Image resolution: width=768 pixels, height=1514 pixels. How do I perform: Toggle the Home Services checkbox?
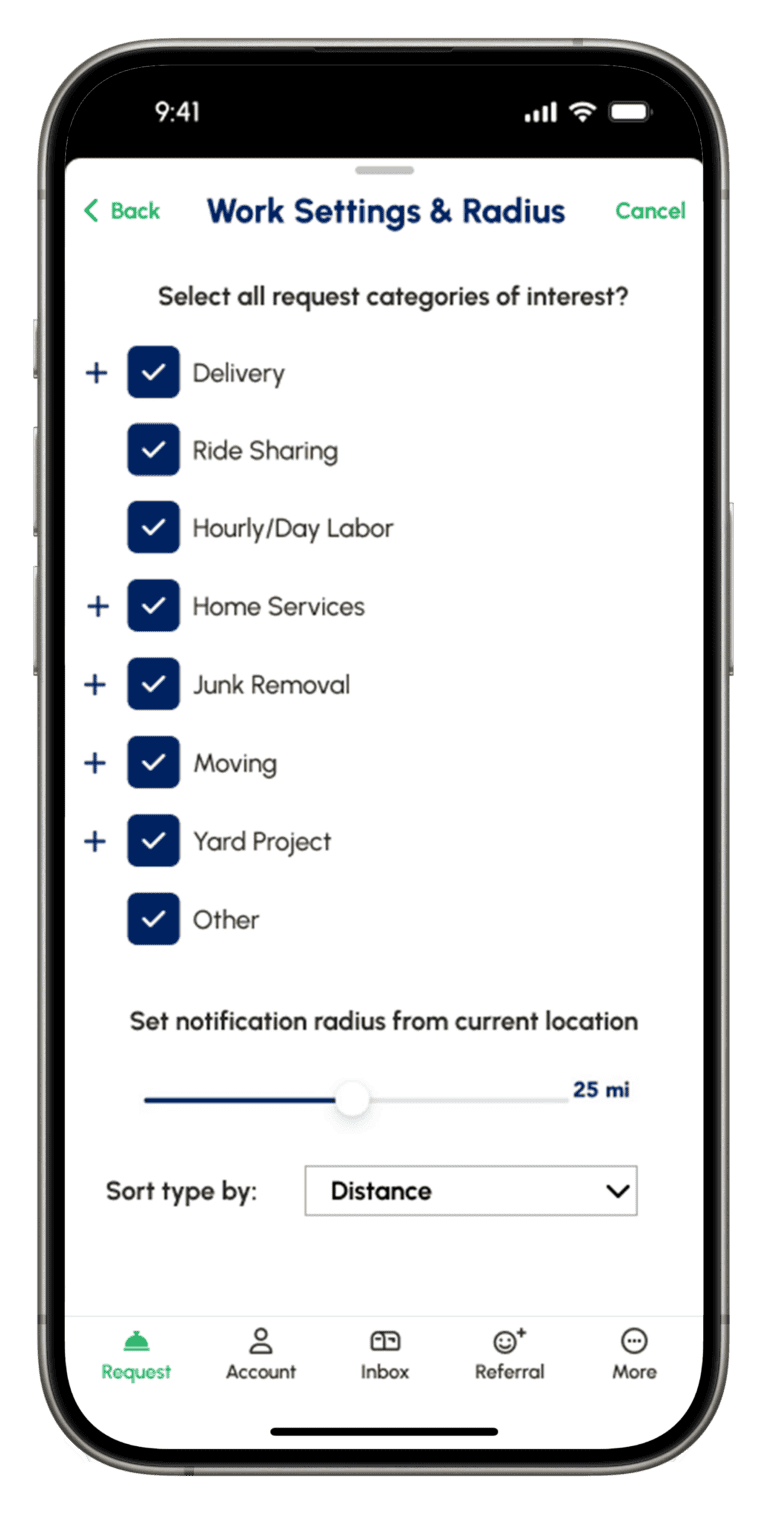(153, 606)
